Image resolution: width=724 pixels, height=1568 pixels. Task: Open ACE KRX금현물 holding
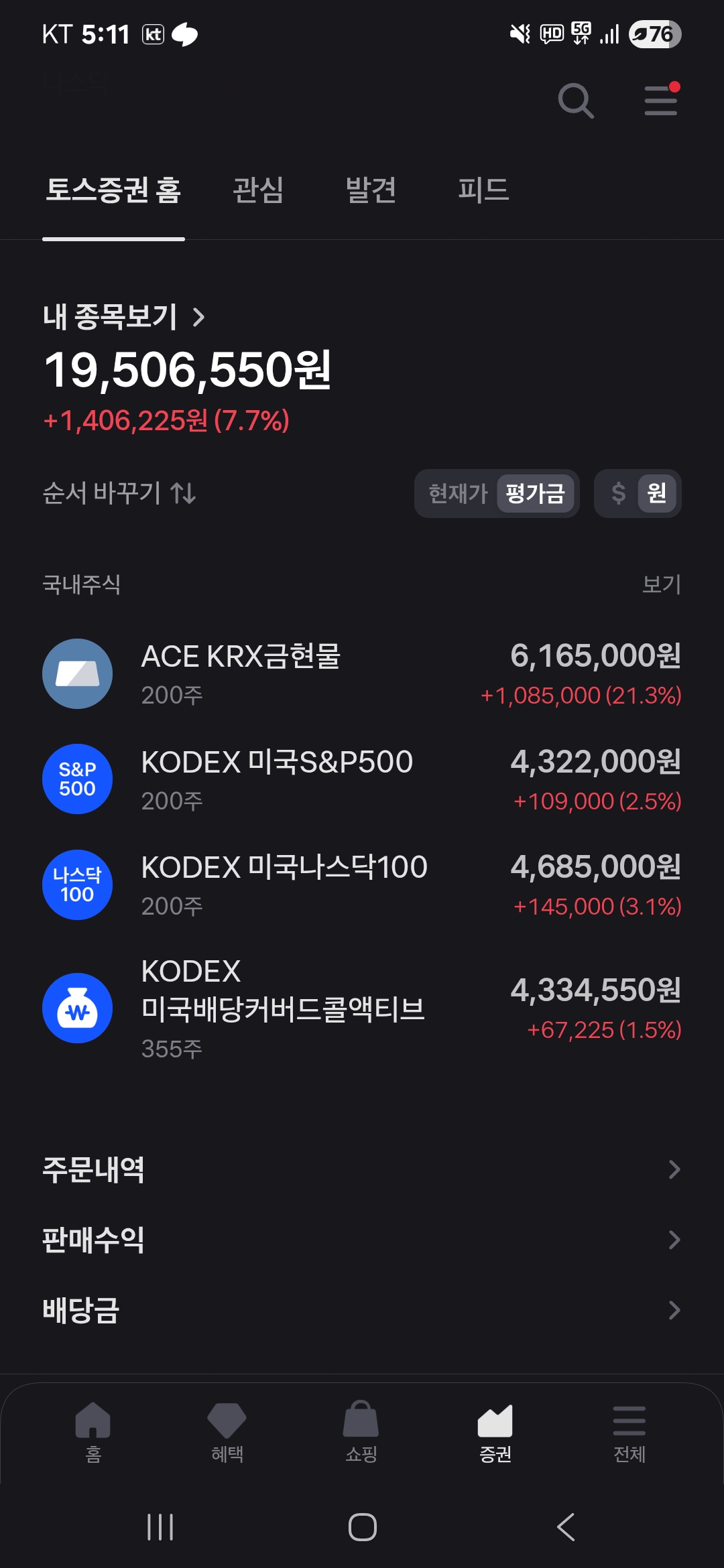[362, 674]
